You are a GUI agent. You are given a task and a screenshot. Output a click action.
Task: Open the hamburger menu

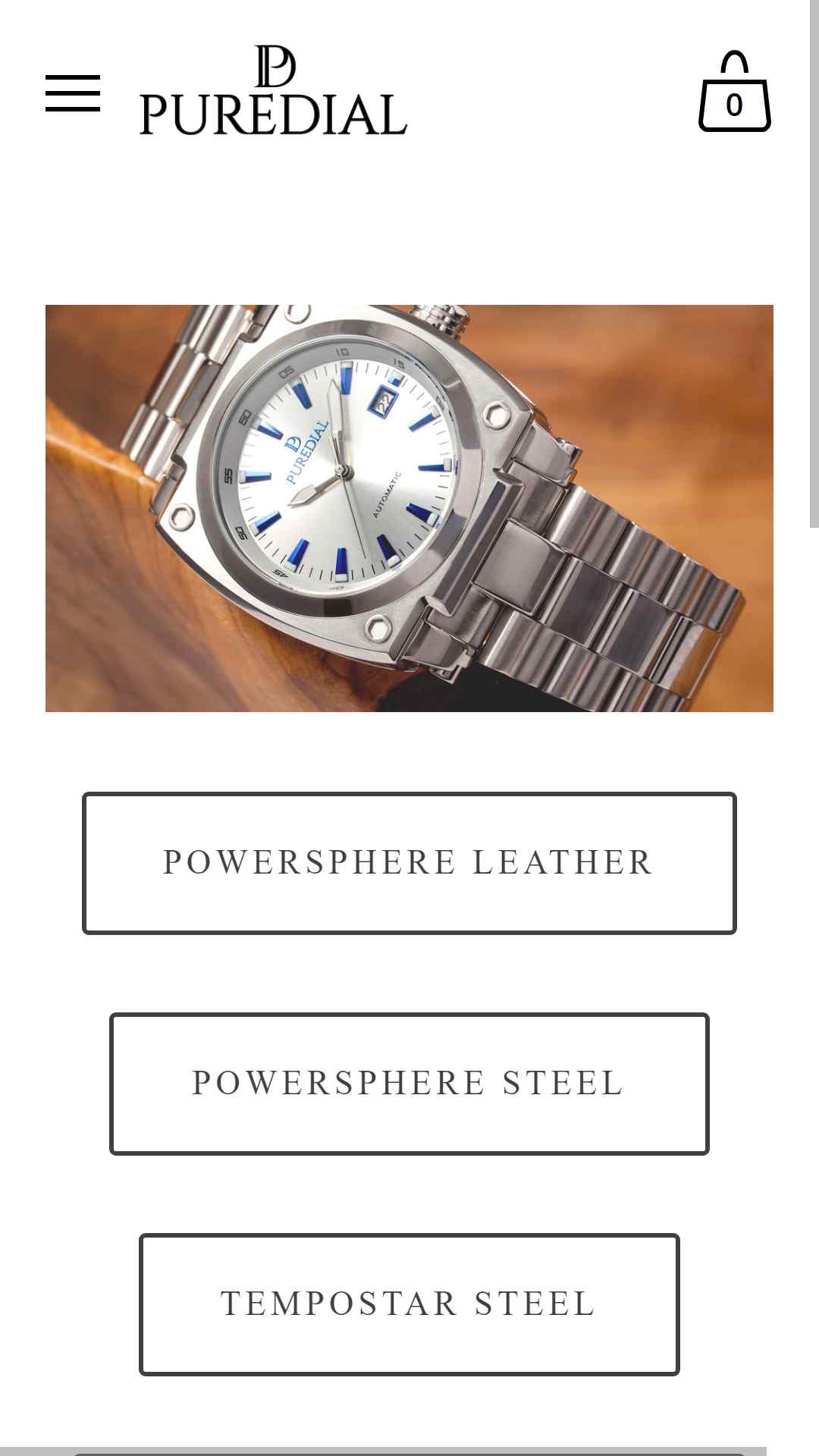point(73,93)
